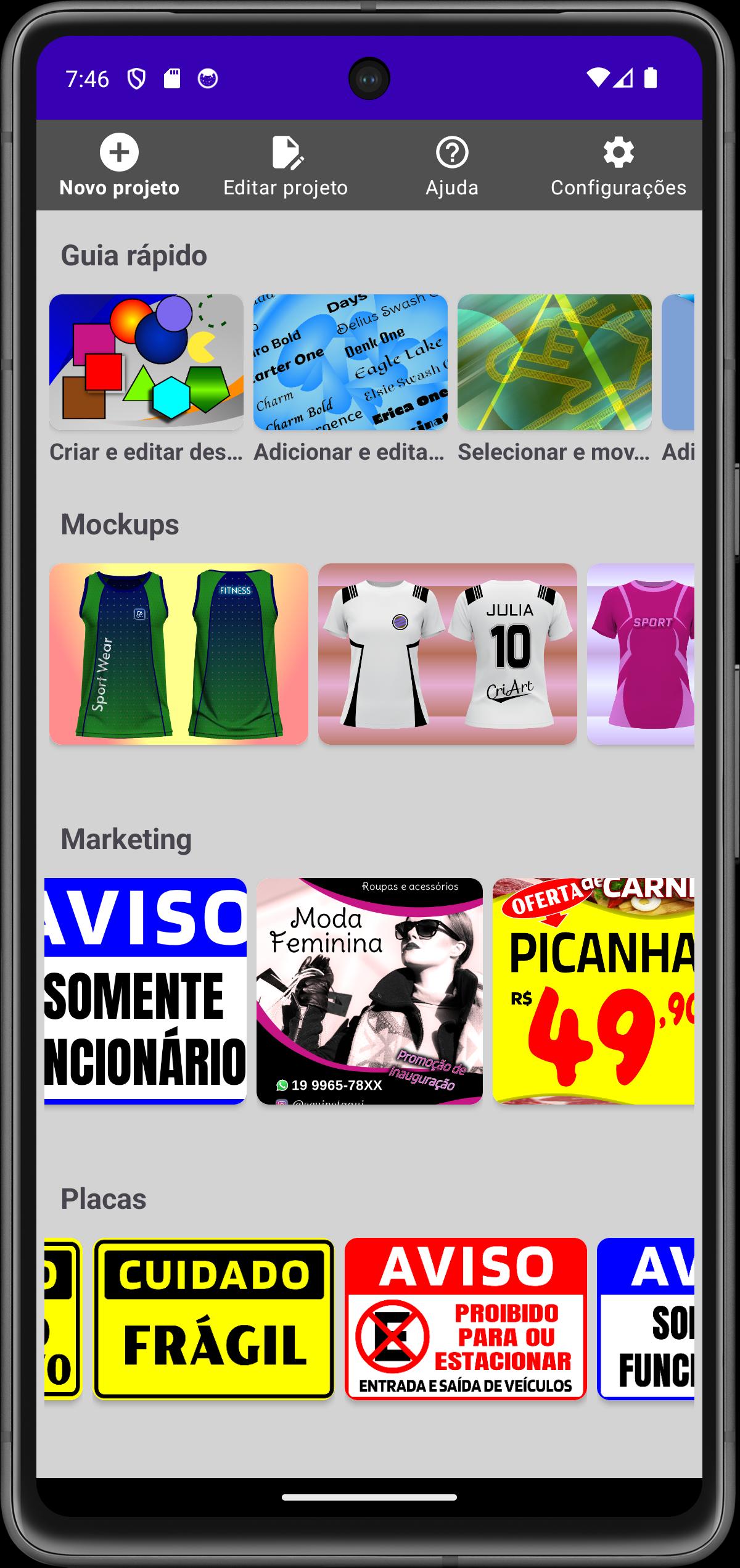Select the pink SPORT shirt mockup
This screenshot has width=740, height=1568.
click(641, 653)
